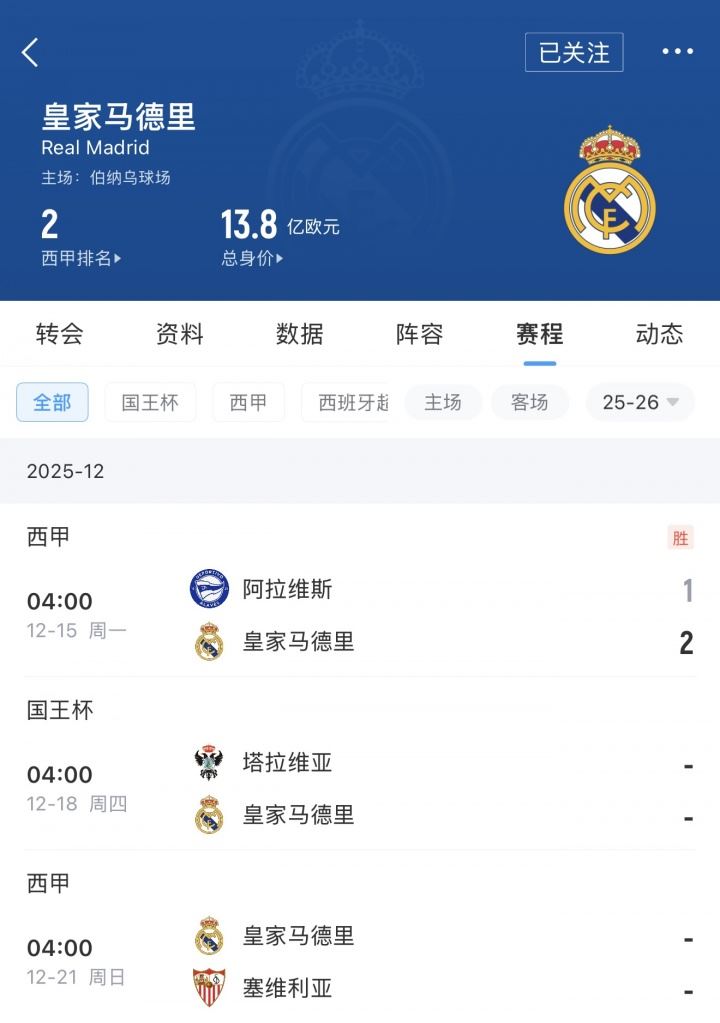Show only 主场 home matches
Viewport: 720px width, 1023px height.
[x=443, y=402]
